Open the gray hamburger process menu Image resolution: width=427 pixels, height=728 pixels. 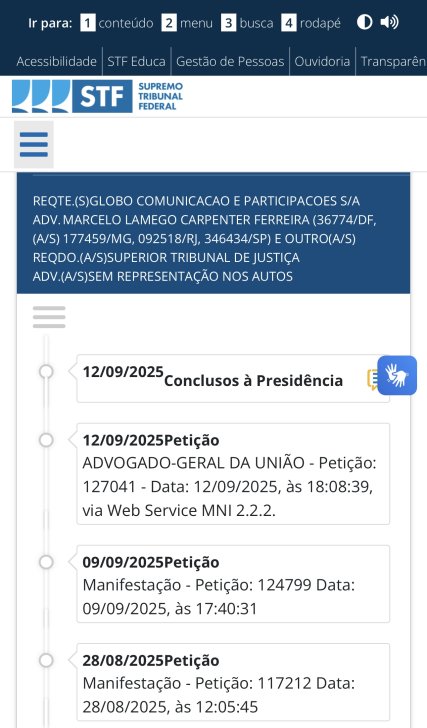(49, 317)
